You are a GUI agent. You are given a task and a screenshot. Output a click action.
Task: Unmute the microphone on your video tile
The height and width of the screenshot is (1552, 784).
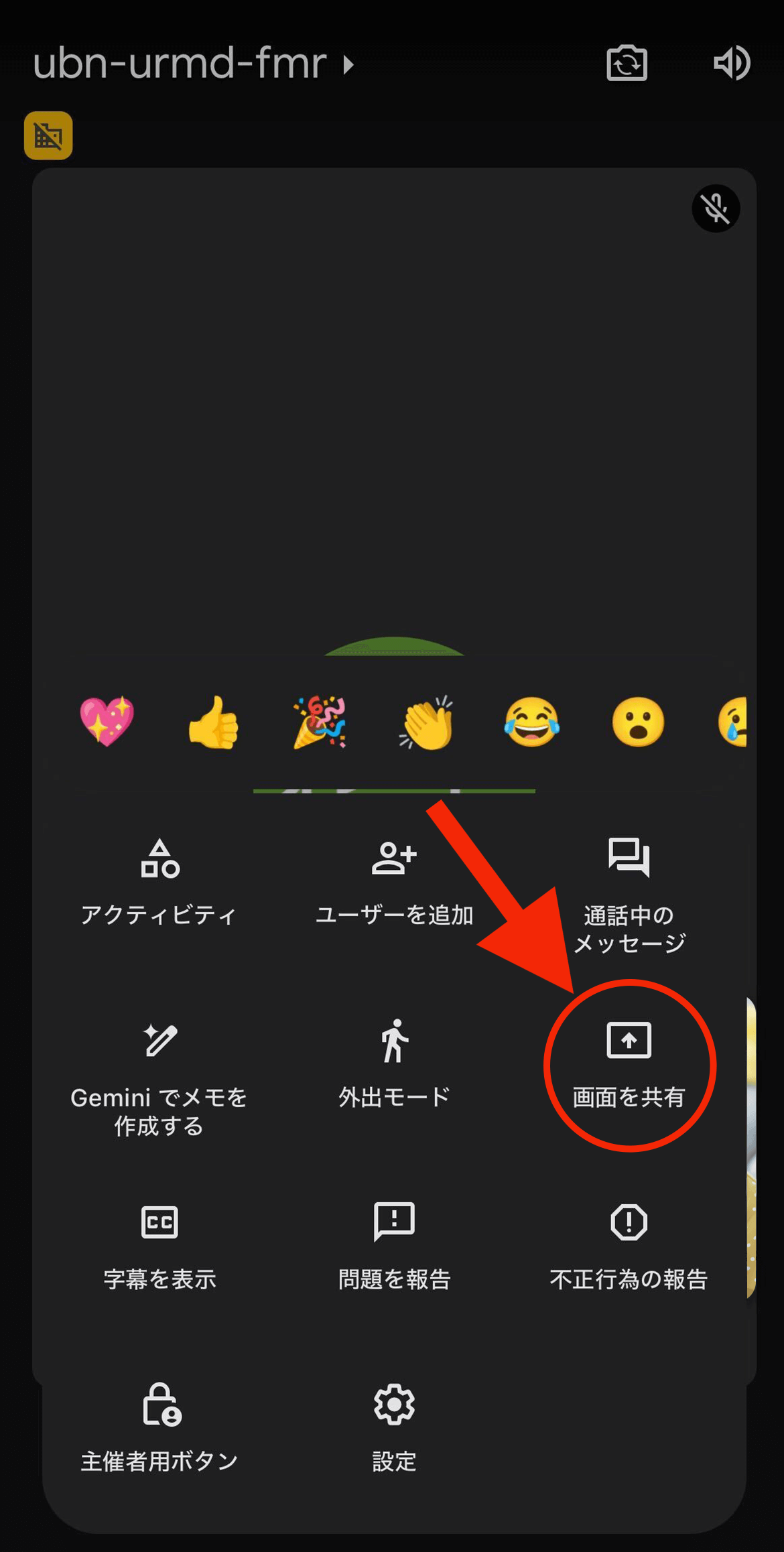pyautogui.click(x=716, y=208)
